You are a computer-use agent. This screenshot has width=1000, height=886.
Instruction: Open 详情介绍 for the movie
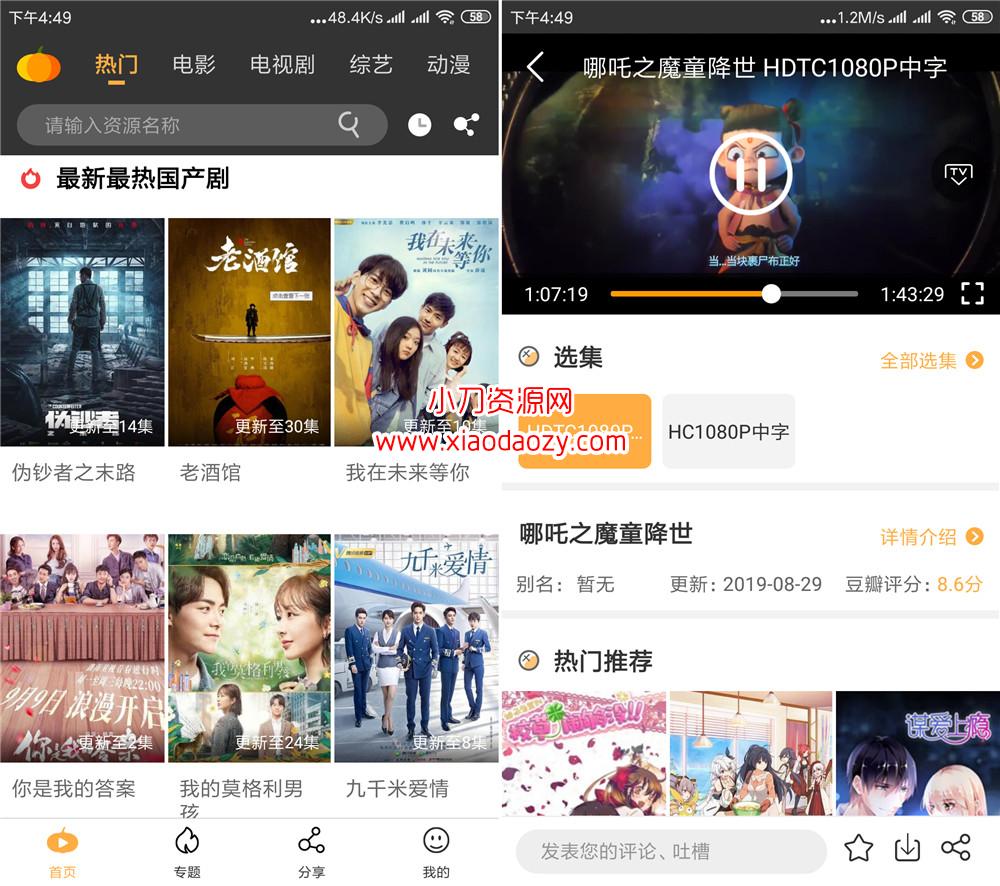point(931,537)
